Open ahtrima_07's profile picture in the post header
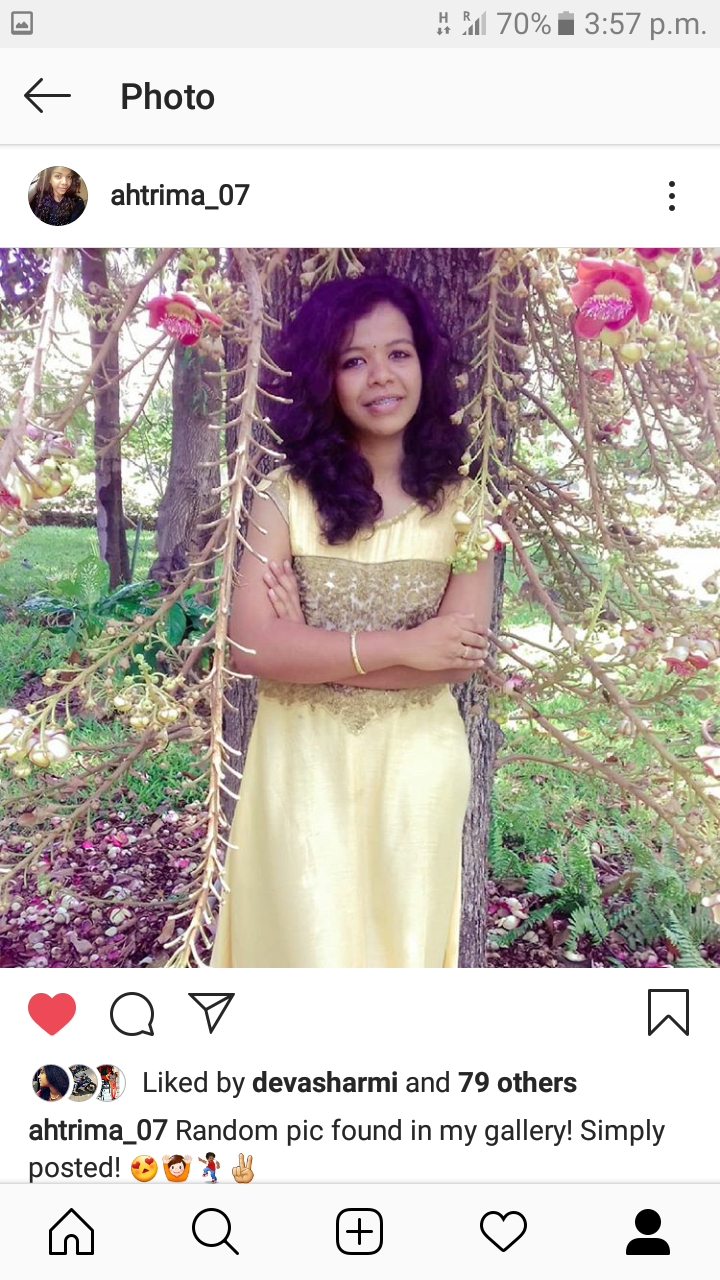Viewport: 720px width, 1280px height. (x=58, y=196)
